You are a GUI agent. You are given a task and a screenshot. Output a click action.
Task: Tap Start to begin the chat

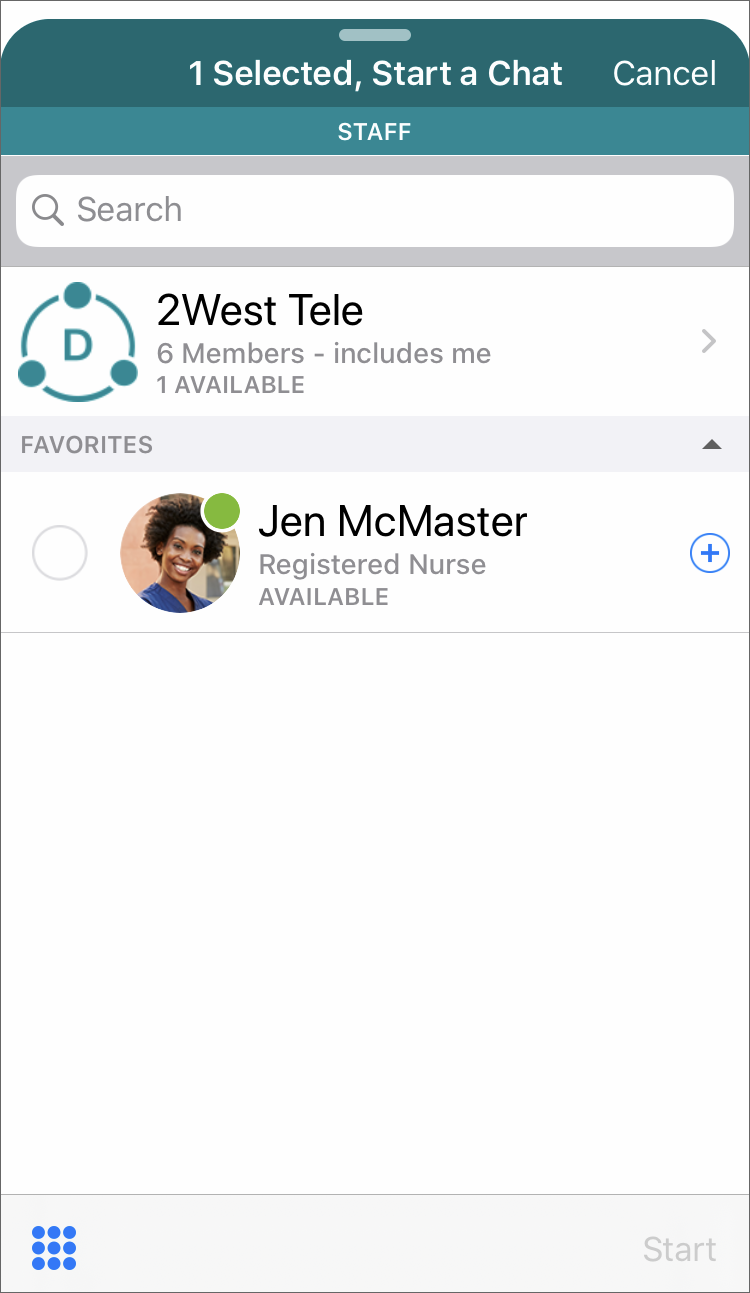point(679,1249)
